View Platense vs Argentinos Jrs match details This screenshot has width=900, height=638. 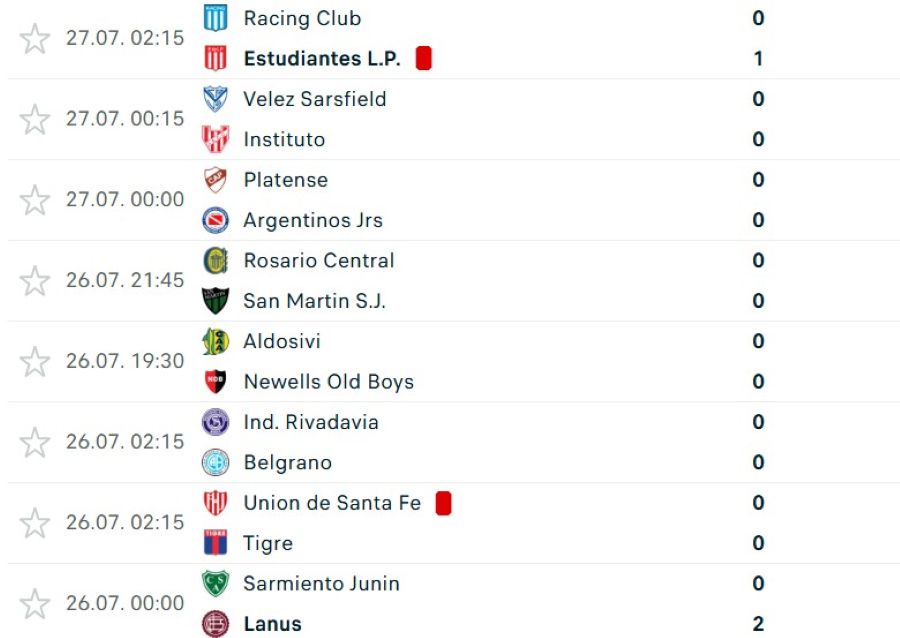[453, 200]
